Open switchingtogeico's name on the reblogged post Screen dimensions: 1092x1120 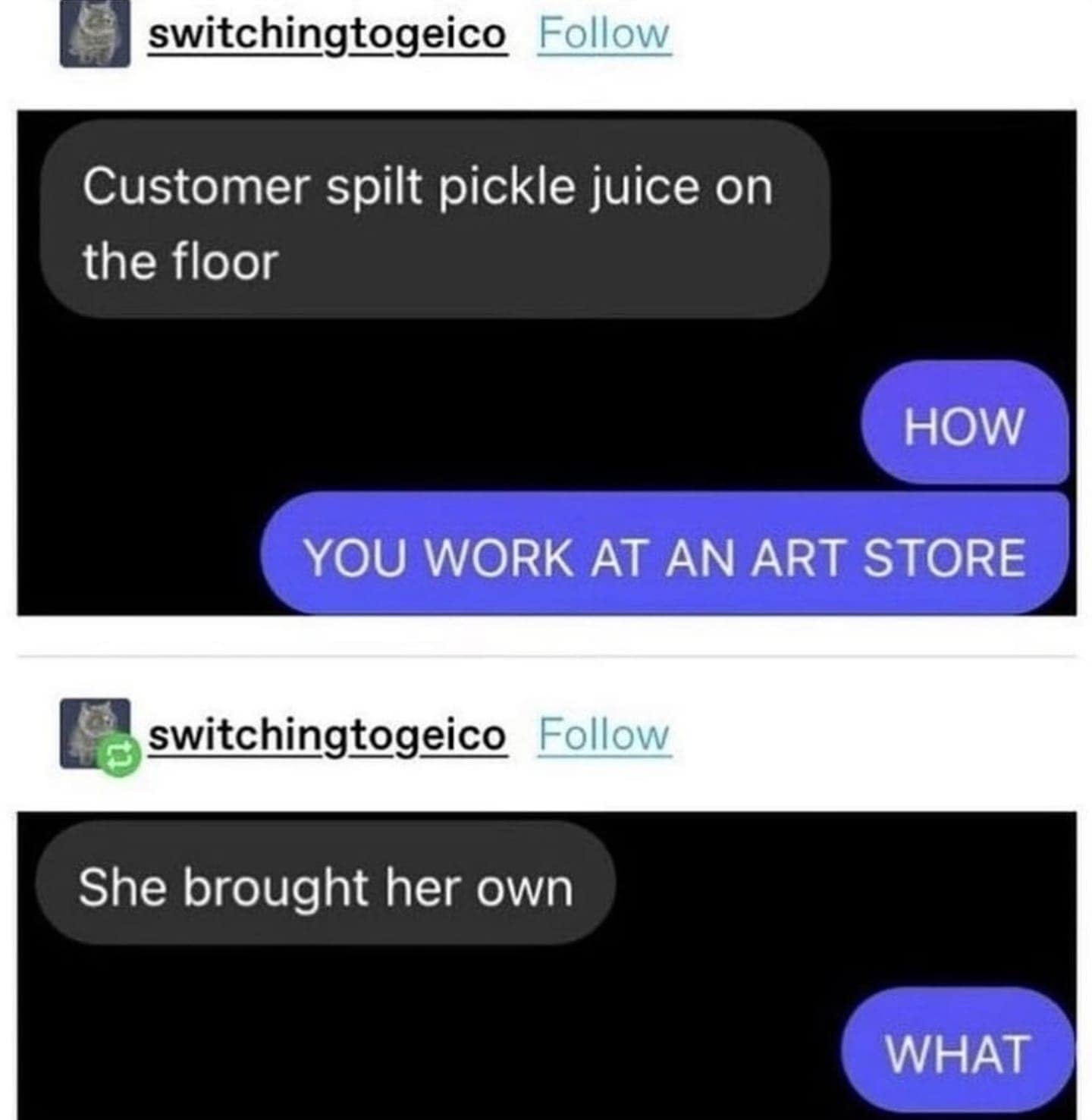327,735
